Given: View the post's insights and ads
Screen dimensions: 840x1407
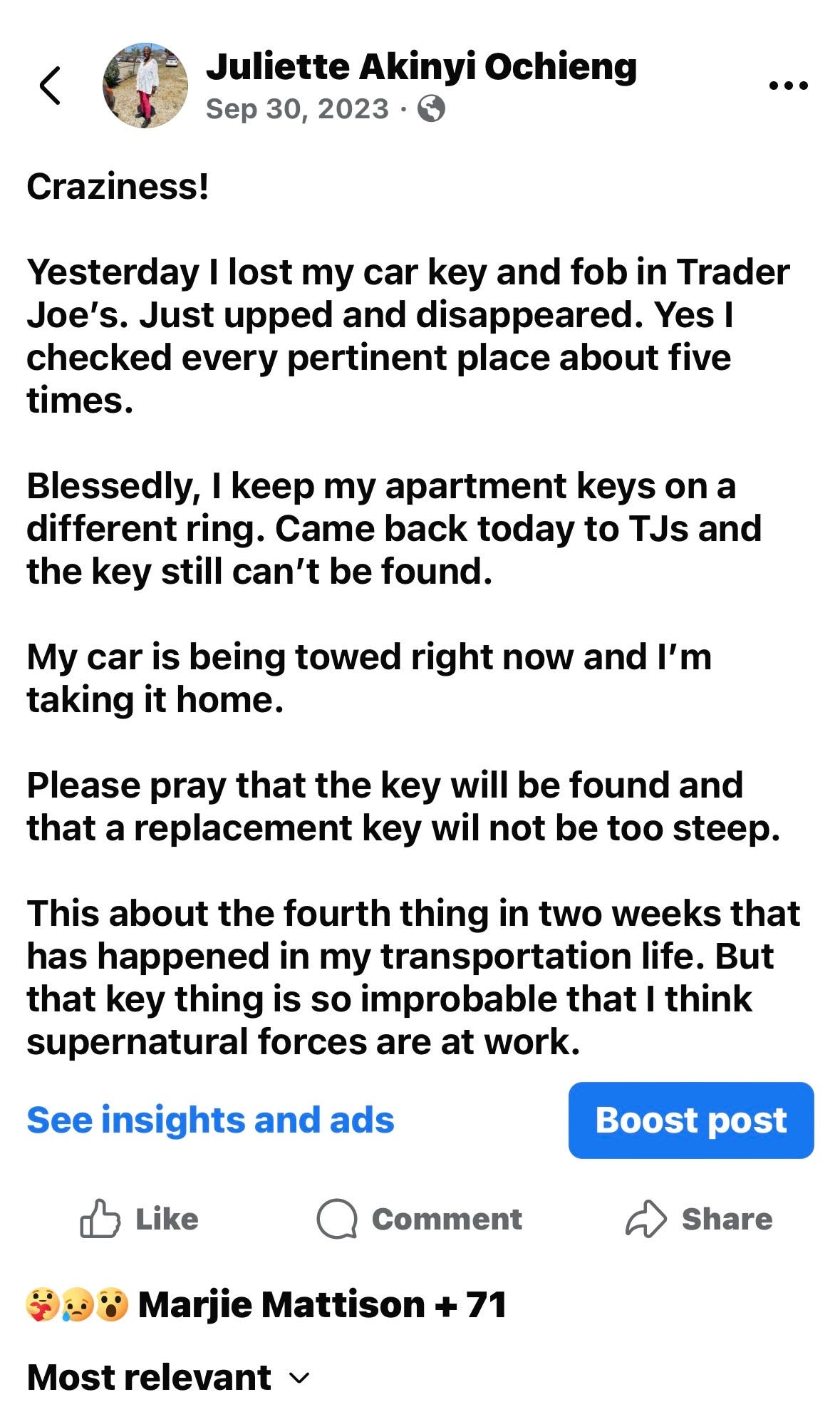Looking at the screenshot, I should (x=210, y=1120).
